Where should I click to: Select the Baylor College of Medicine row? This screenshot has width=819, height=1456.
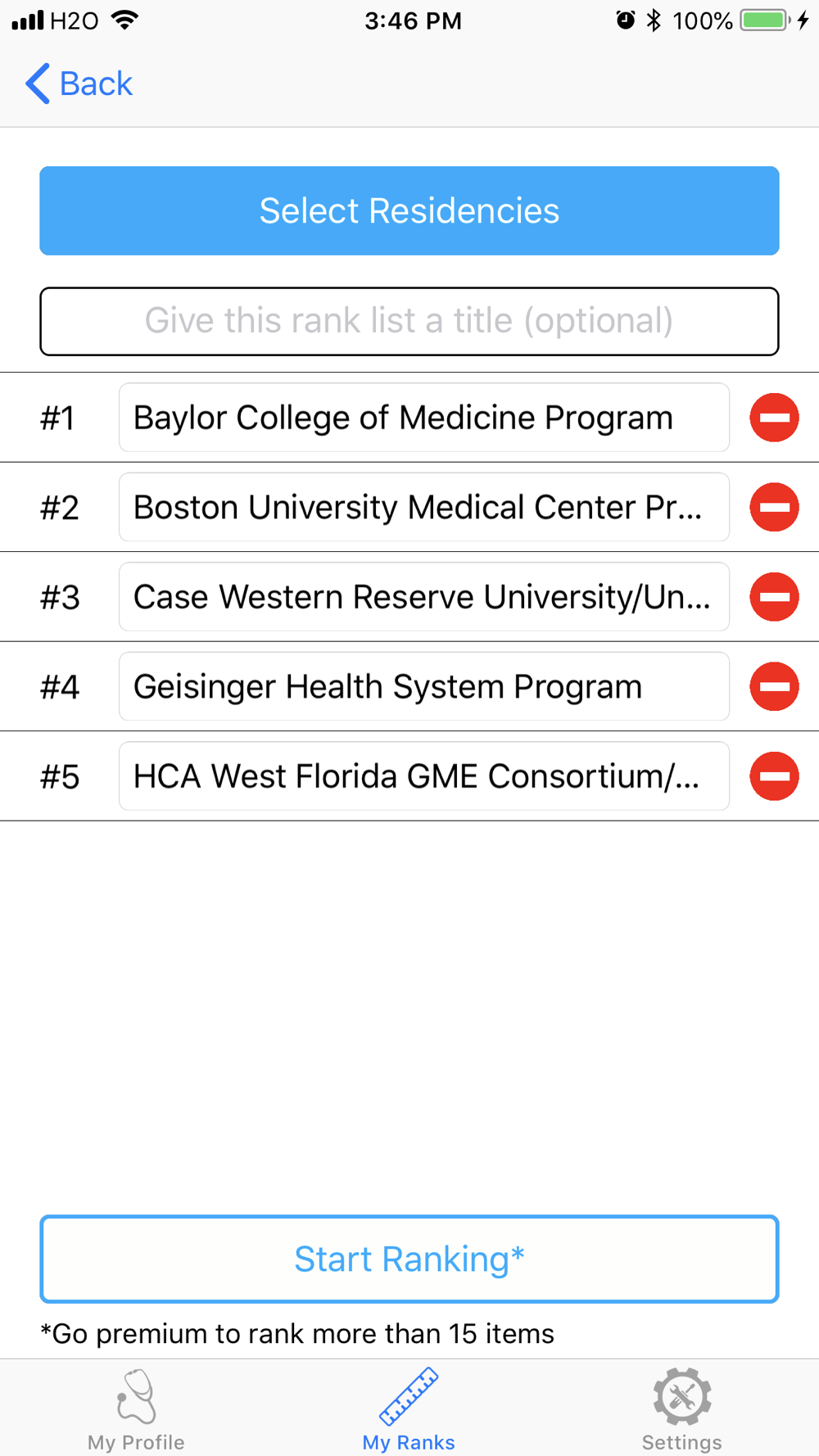click(424, 418)
